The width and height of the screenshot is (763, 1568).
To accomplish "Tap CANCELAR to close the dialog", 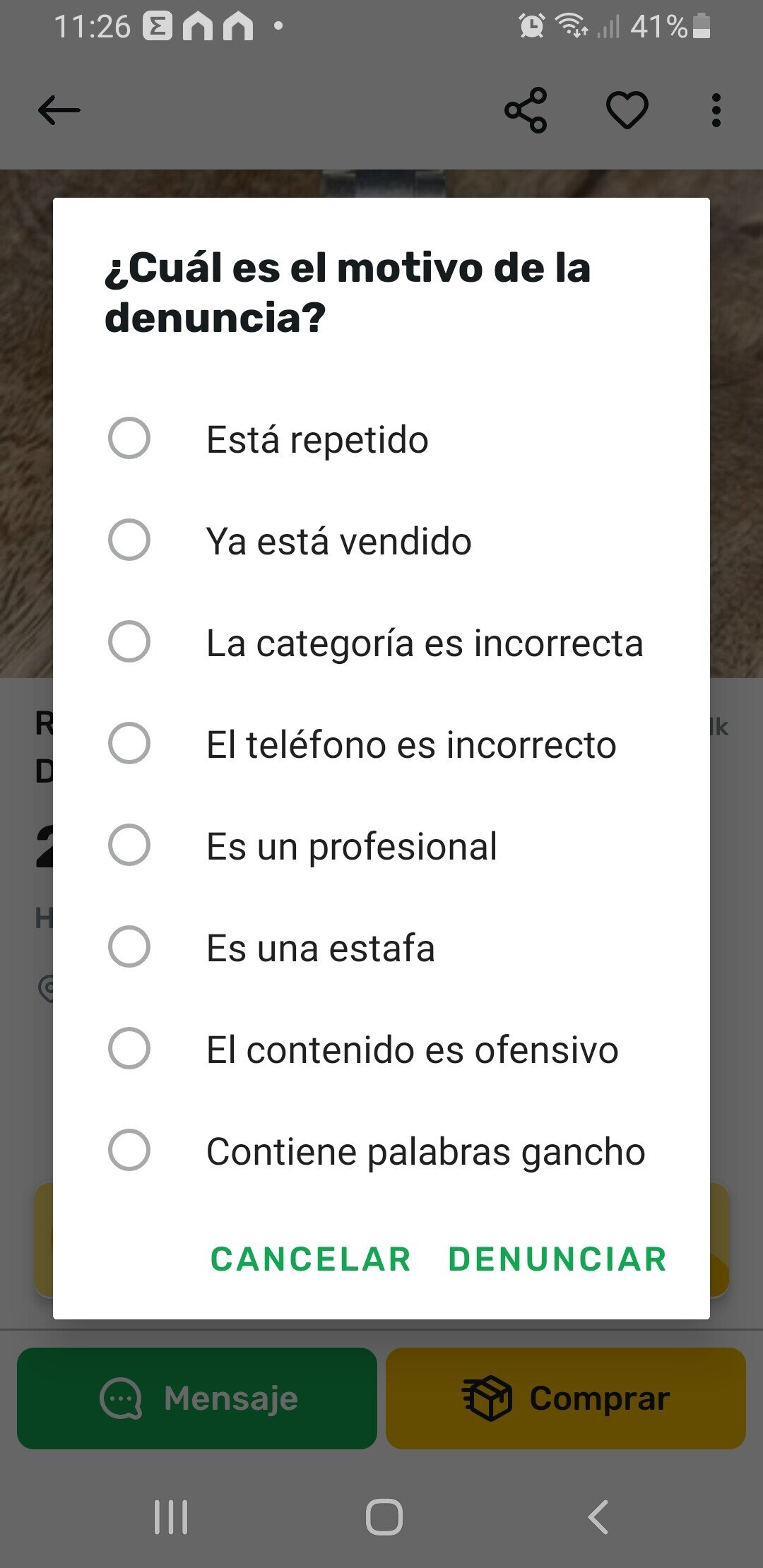I will tap(311, 1259).
